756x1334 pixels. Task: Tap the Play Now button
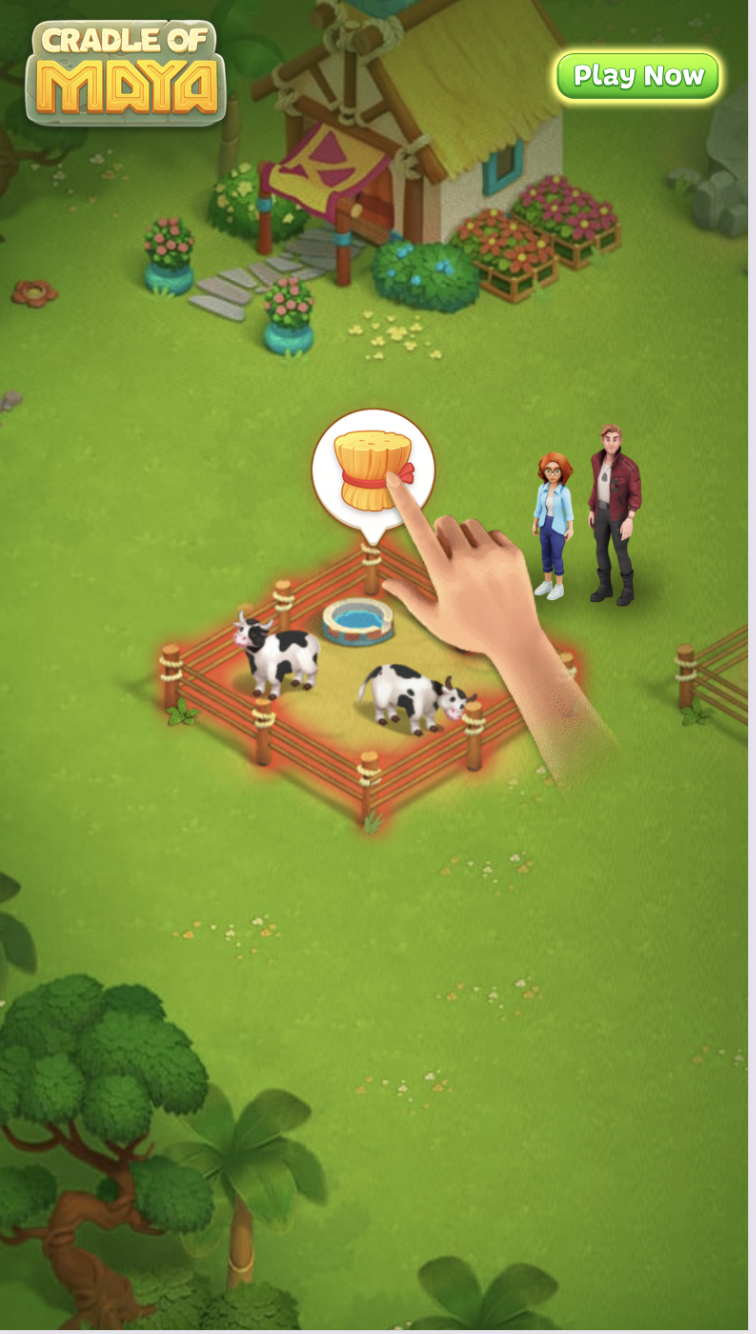(638, 76)
